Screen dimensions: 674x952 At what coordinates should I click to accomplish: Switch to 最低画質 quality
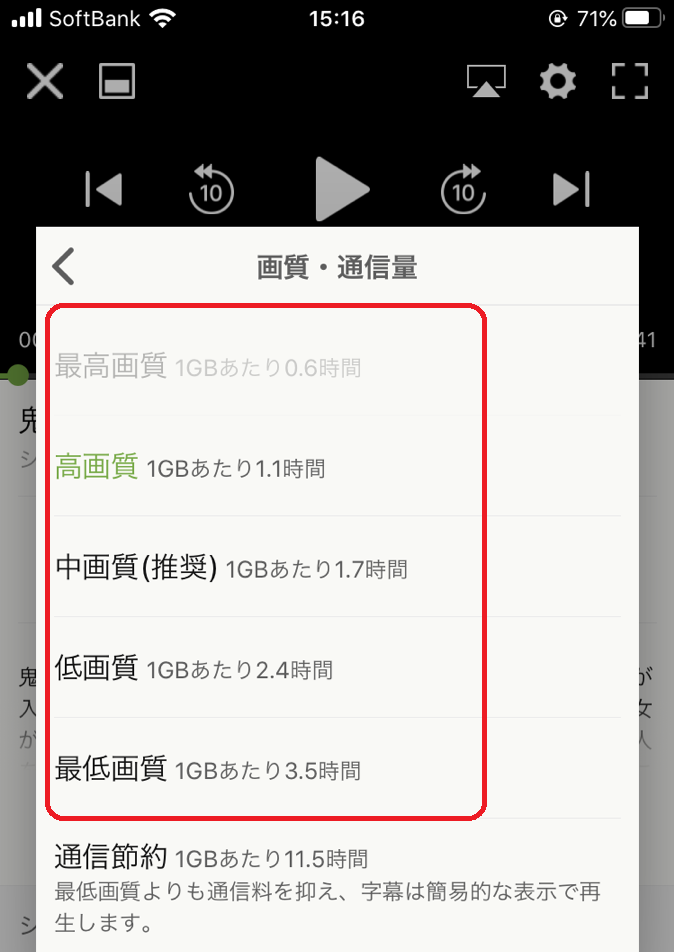tap(207, 769)
